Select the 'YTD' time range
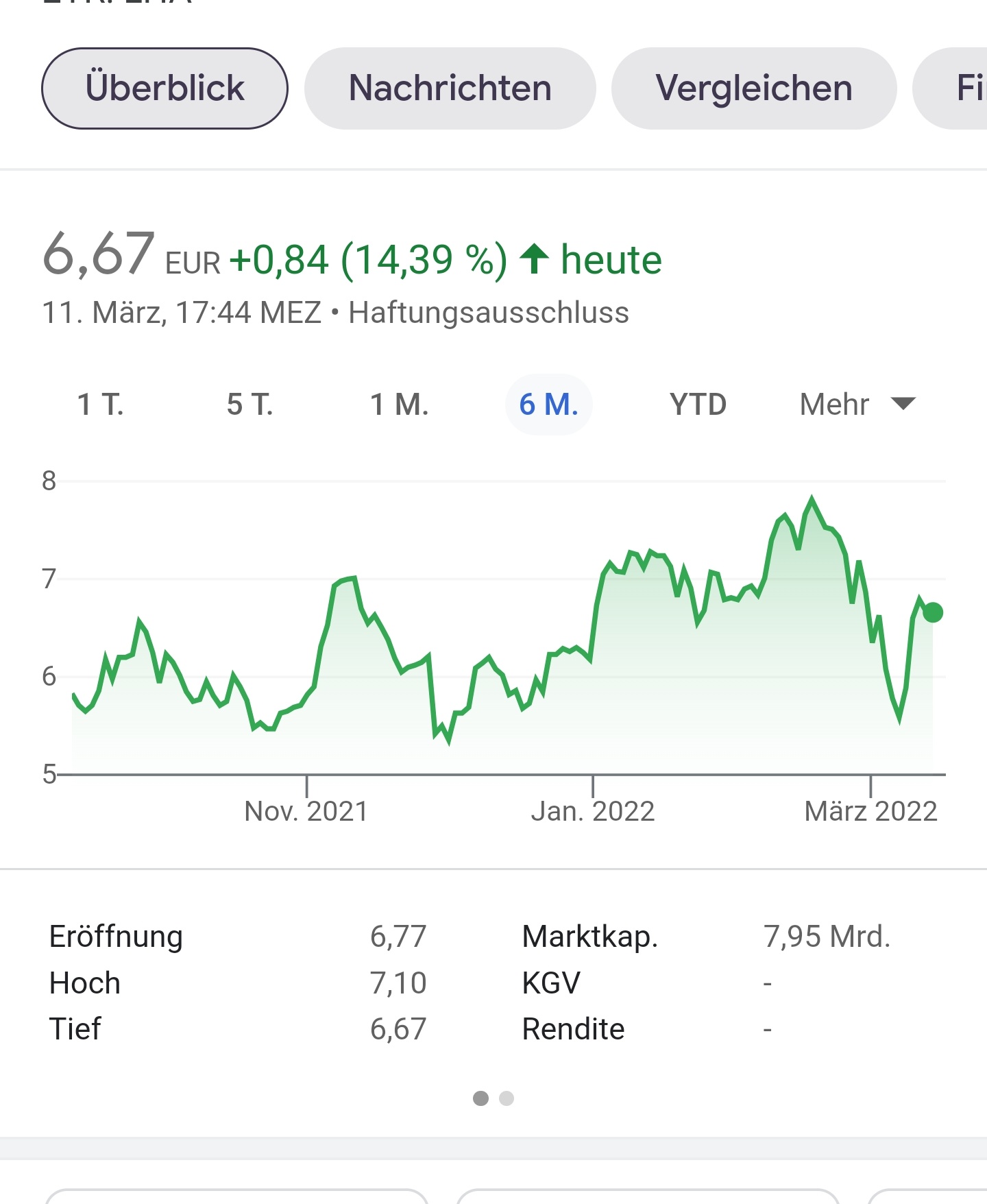 pos(698,404)
